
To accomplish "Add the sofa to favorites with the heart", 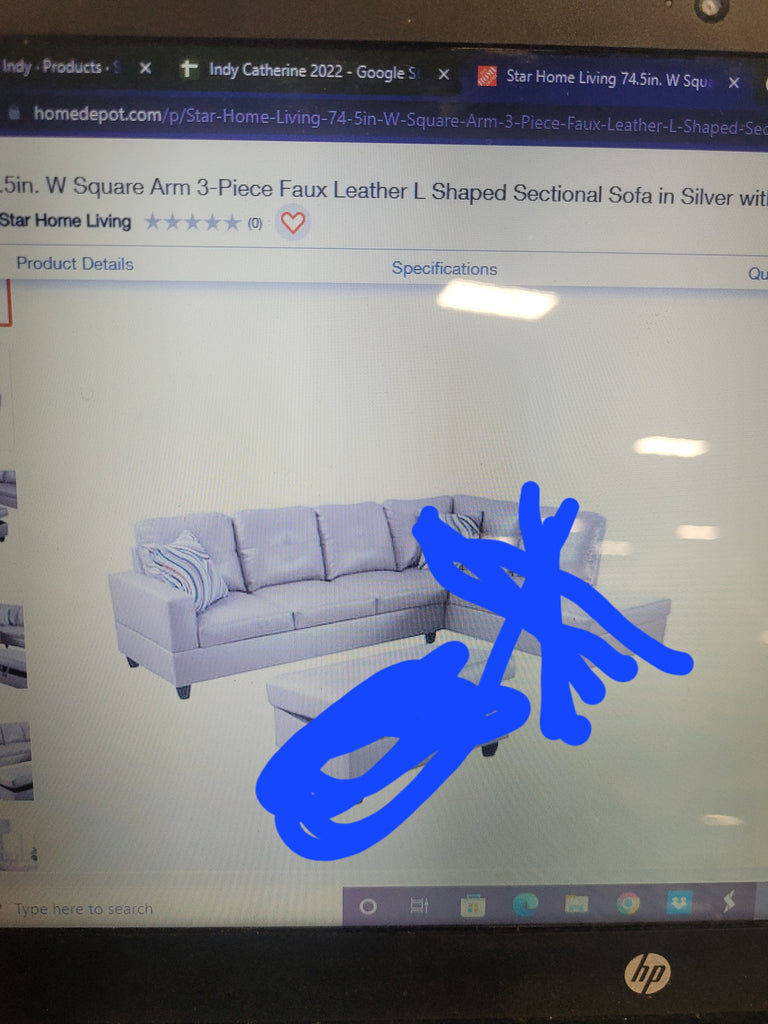I will pos(292,222).
